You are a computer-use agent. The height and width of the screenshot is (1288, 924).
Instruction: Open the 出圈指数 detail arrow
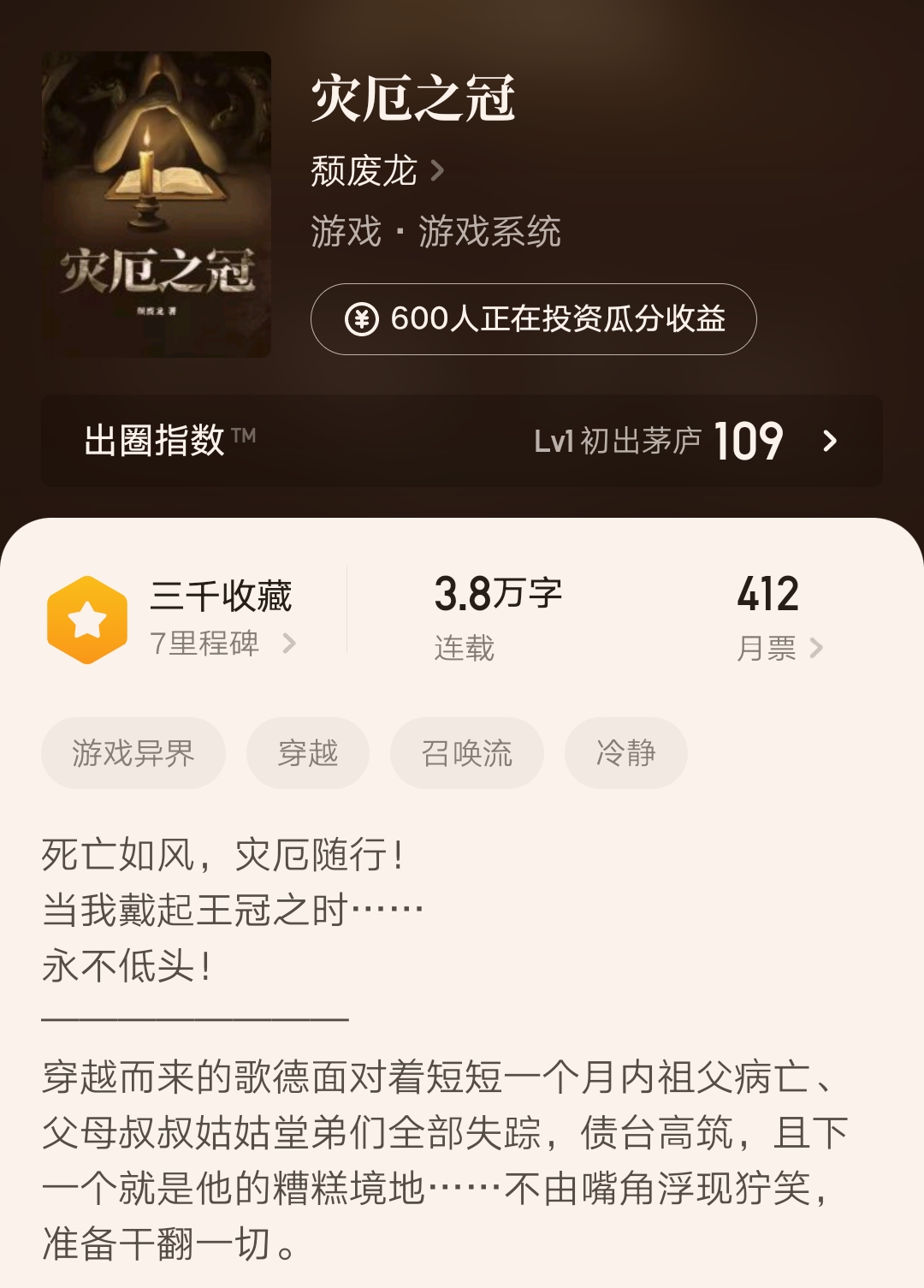(x=828, y=442)
